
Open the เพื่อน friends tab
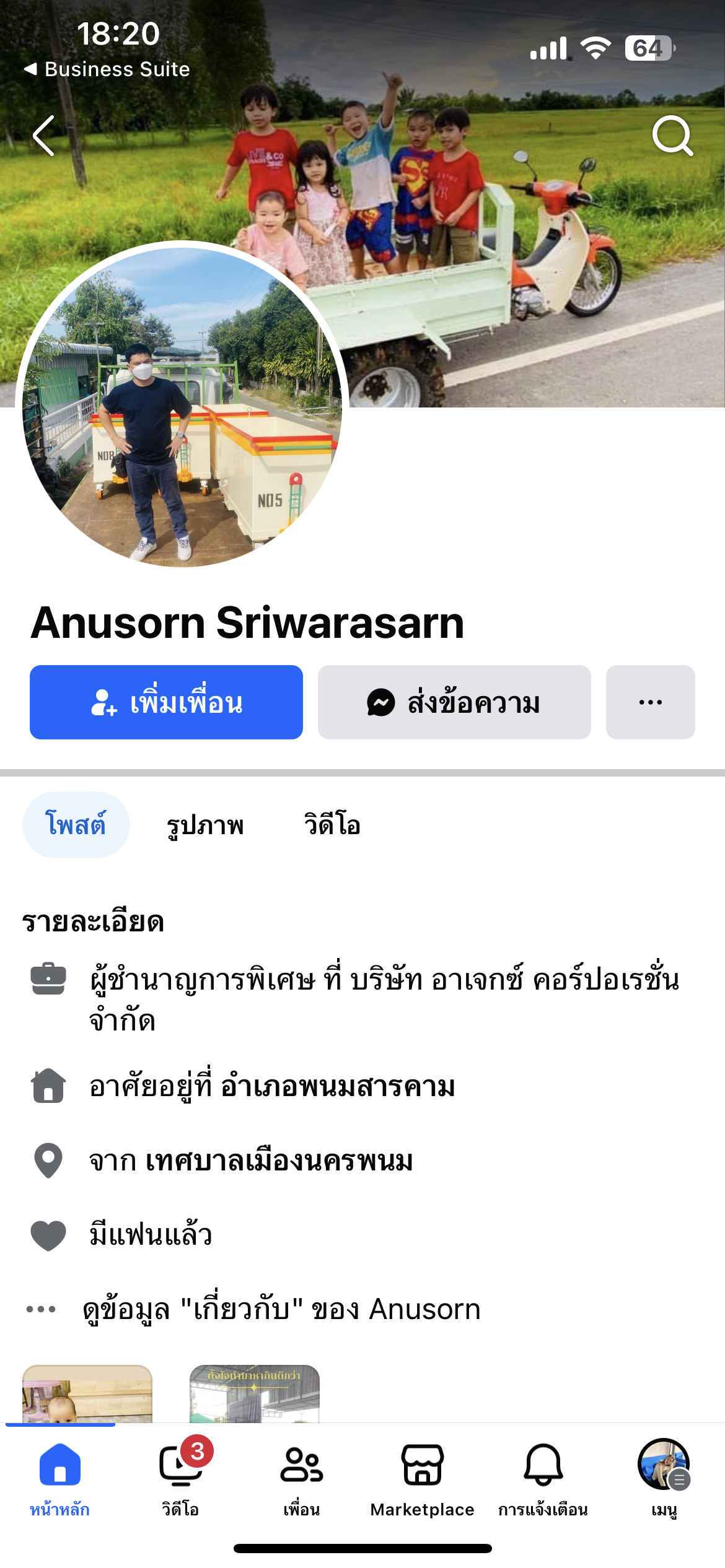pyautogui.click(x=302, y=1478)
